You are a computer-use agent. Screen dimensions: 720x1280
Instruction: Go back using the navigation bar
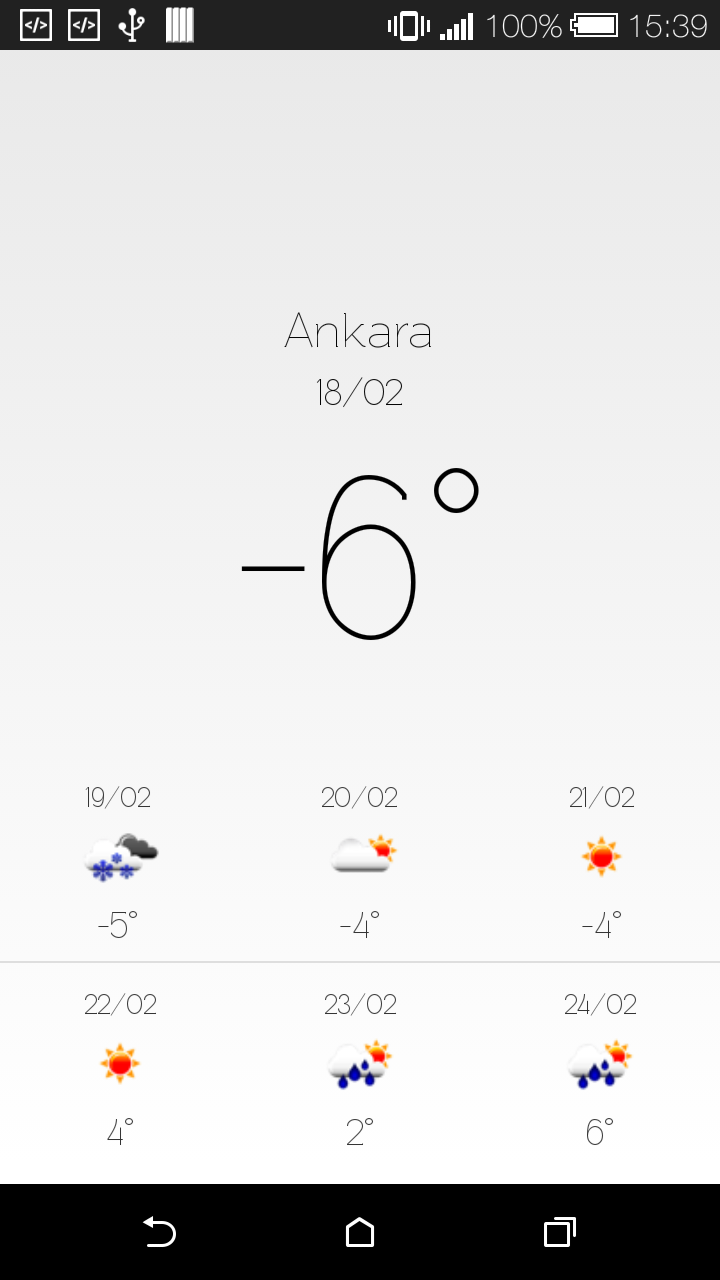tap(160, 1232)
